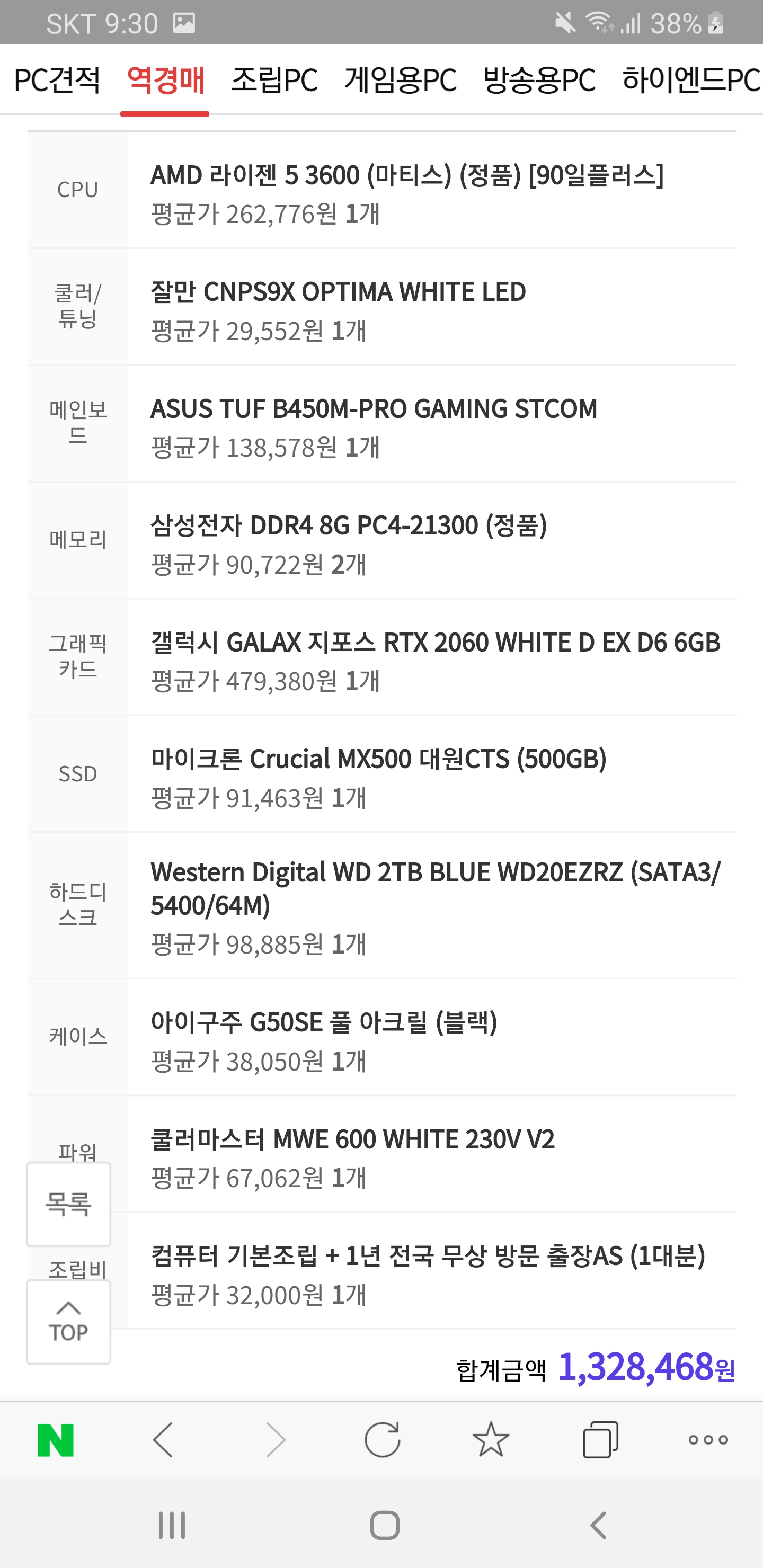Open the 조립PC tab

274,80
